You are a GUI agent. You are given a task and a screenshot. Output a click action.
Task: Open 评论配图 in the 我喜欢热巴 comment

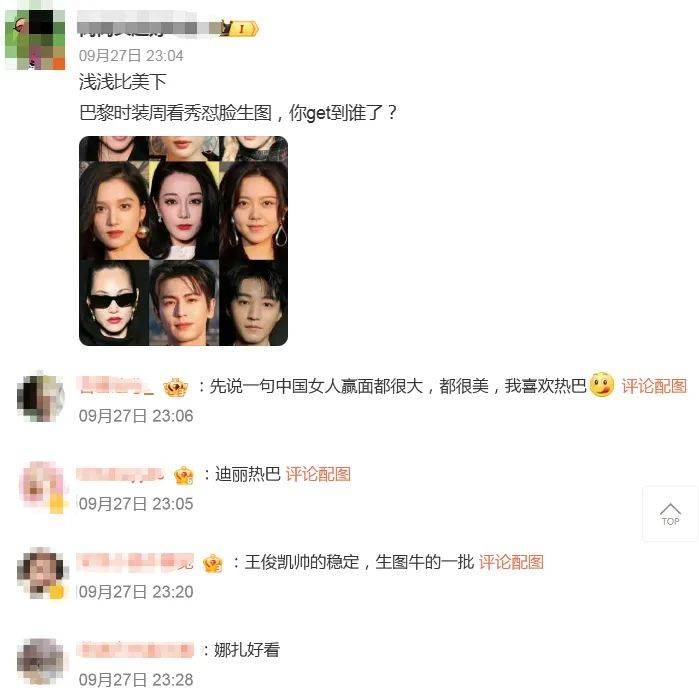[654, 386]
